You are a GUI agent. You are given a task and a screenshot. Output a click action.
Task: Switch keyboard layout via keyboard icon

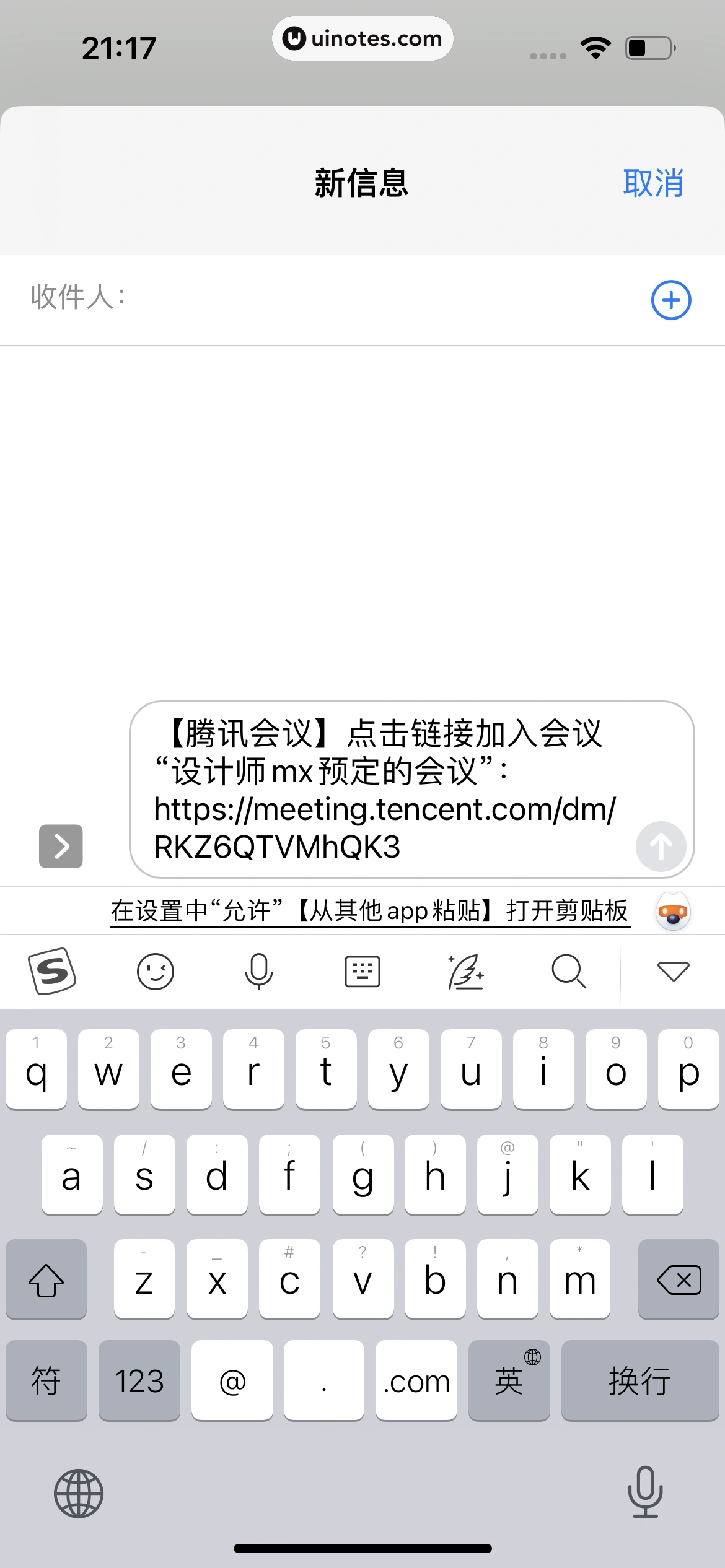point(362,971)
